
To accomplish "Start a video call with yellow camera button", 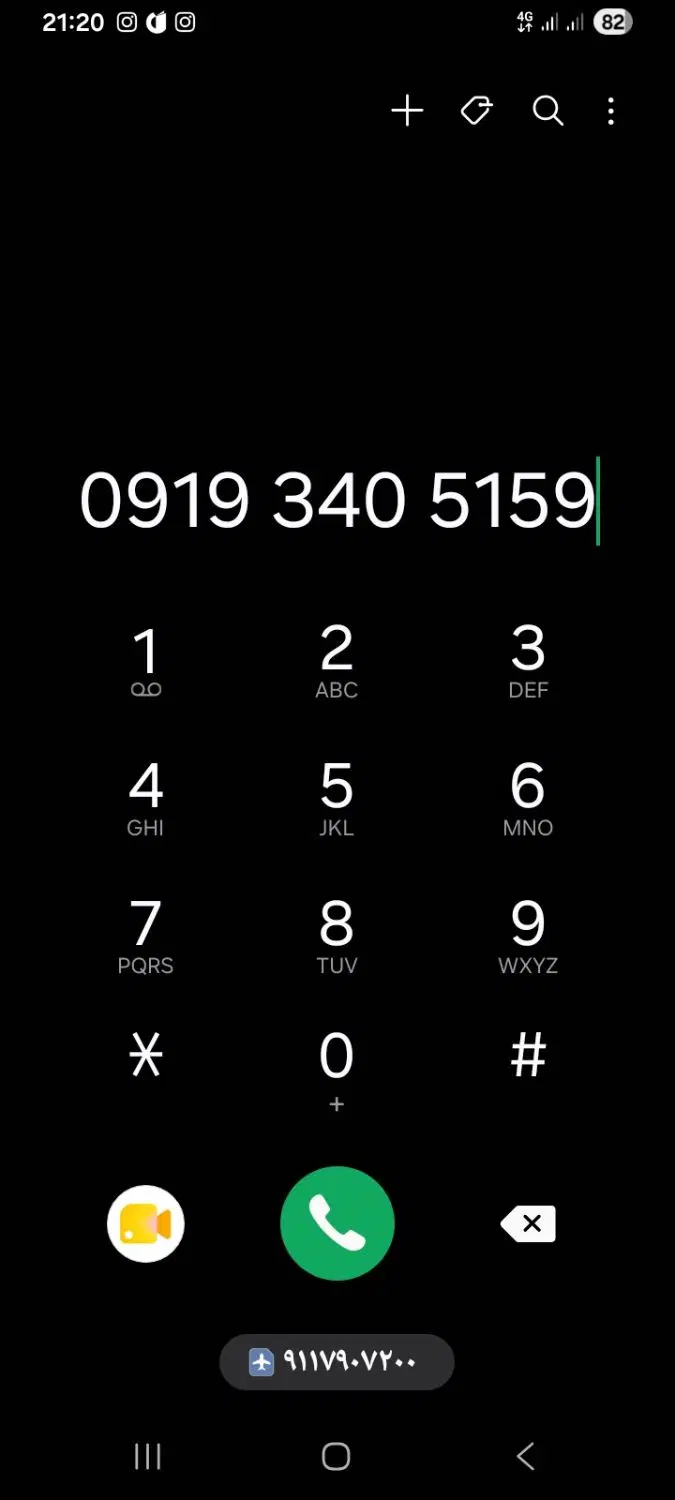I will point(146,1224).
